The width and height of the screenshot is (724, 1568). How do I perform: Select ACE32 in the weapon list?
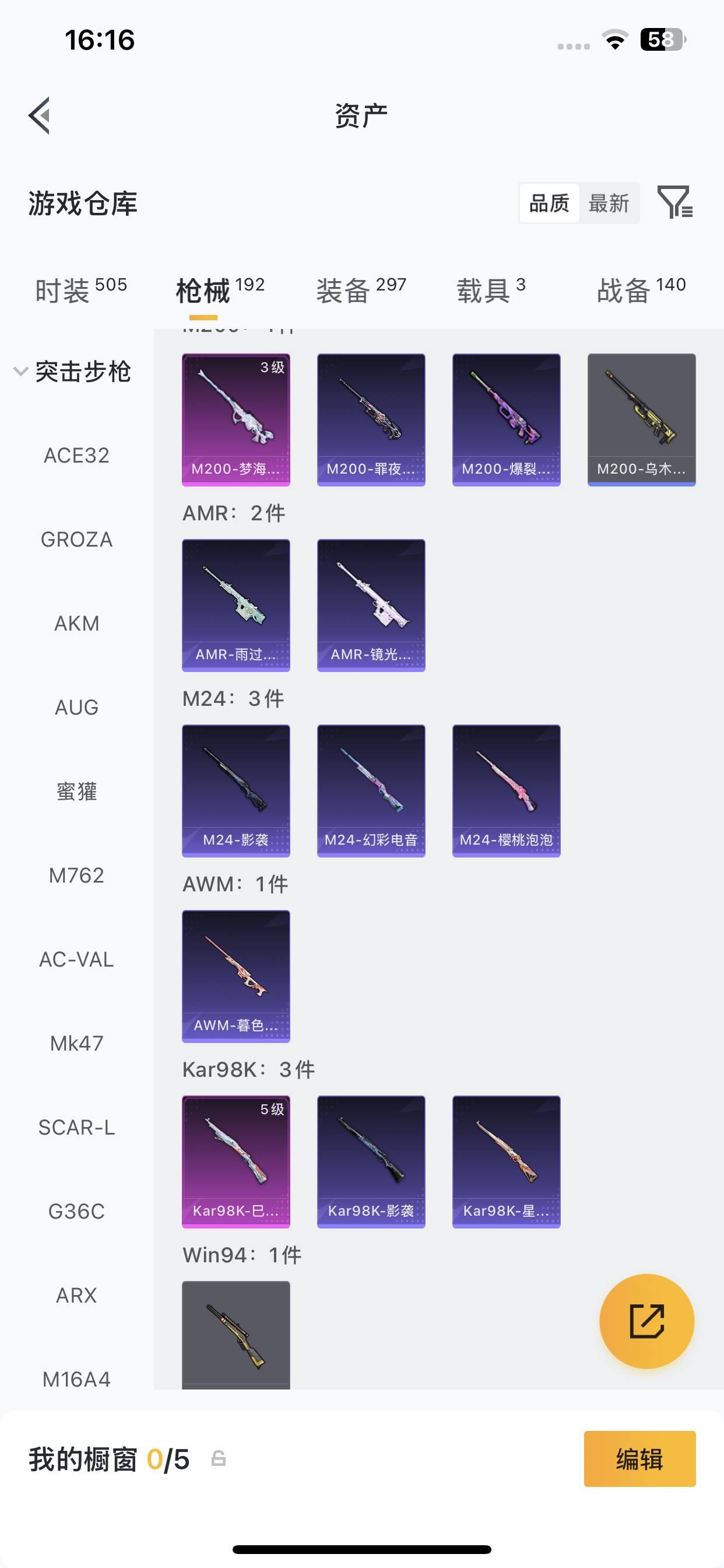pyautogui.click(x=77, y=456)
